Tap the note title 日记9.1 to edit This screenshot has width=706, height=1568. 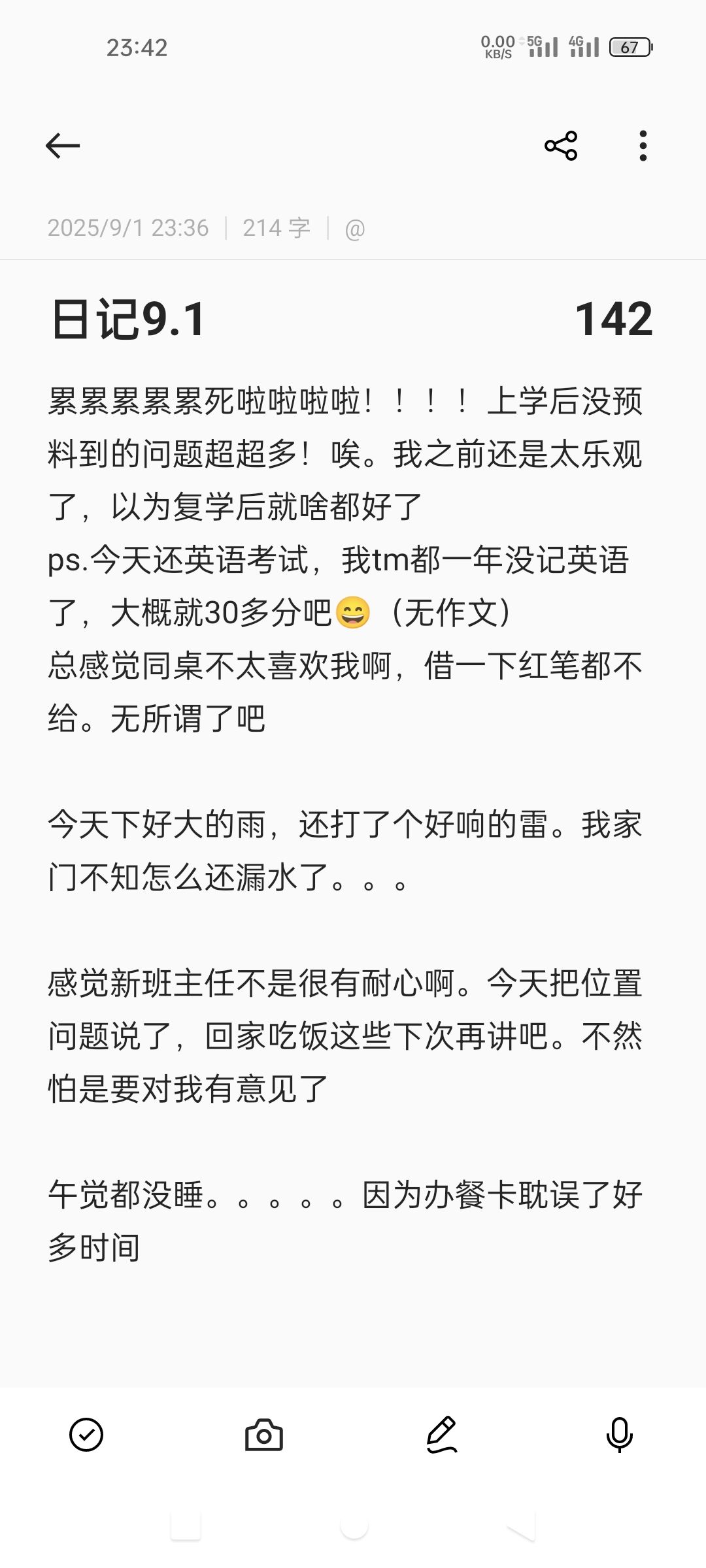129,319
